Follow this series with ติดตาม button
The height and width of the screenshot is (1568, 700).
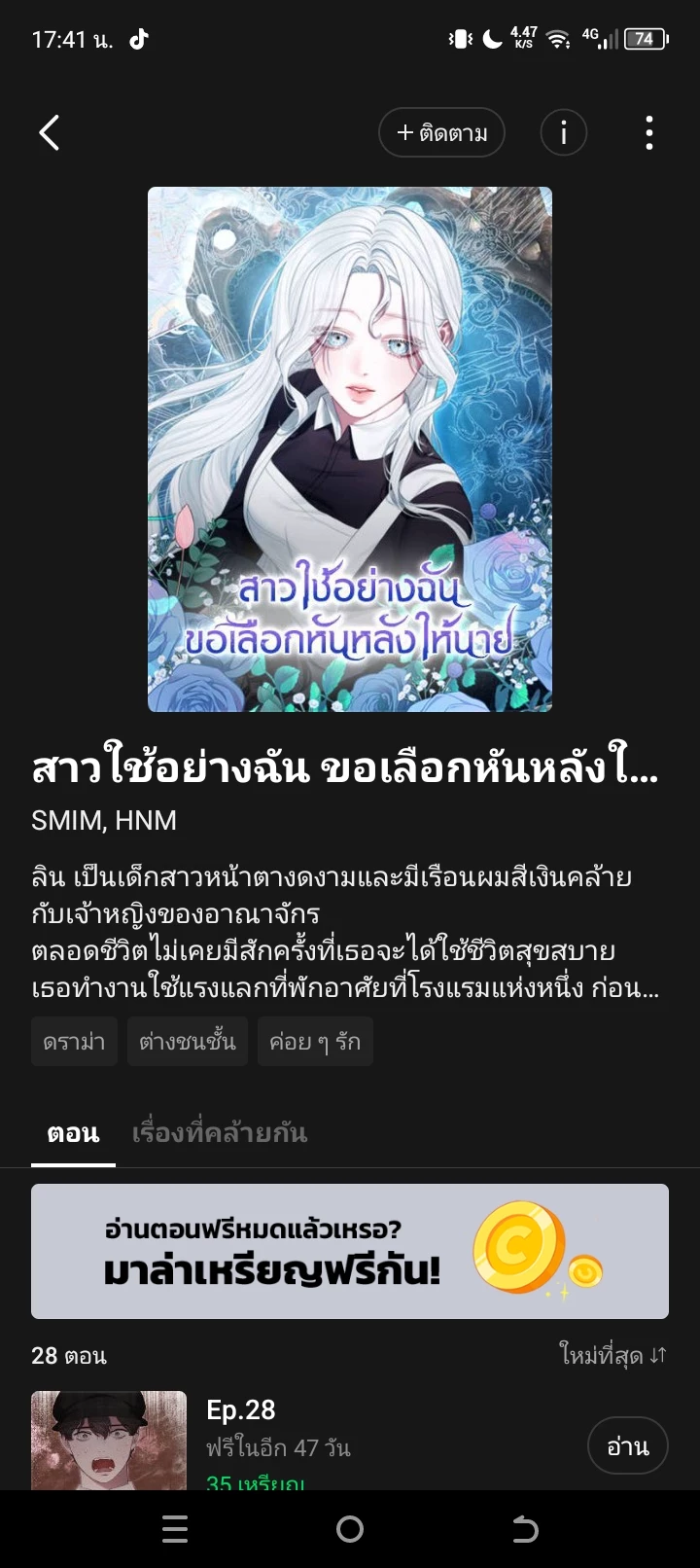click(441, 132)
